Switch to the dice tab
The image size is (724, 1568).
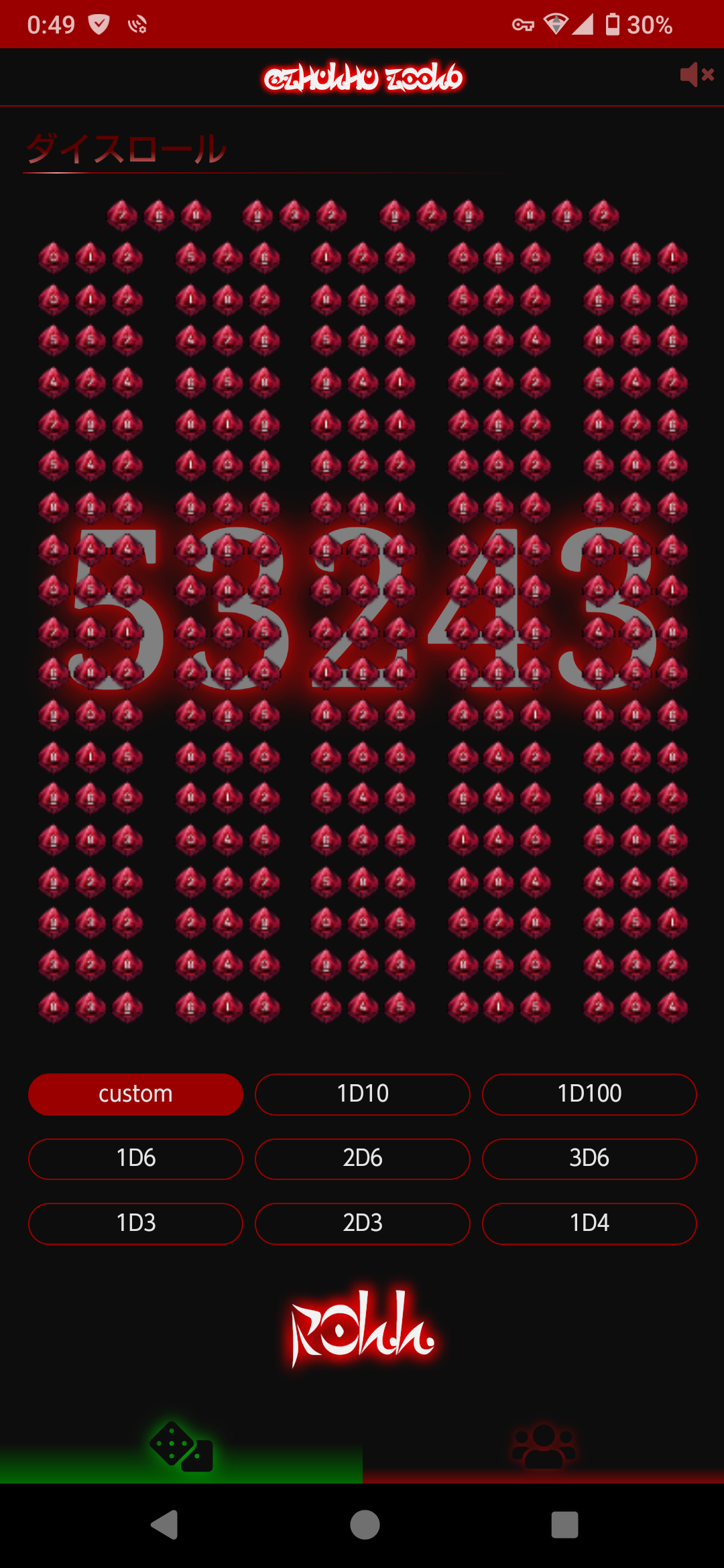pos(181,1447)
